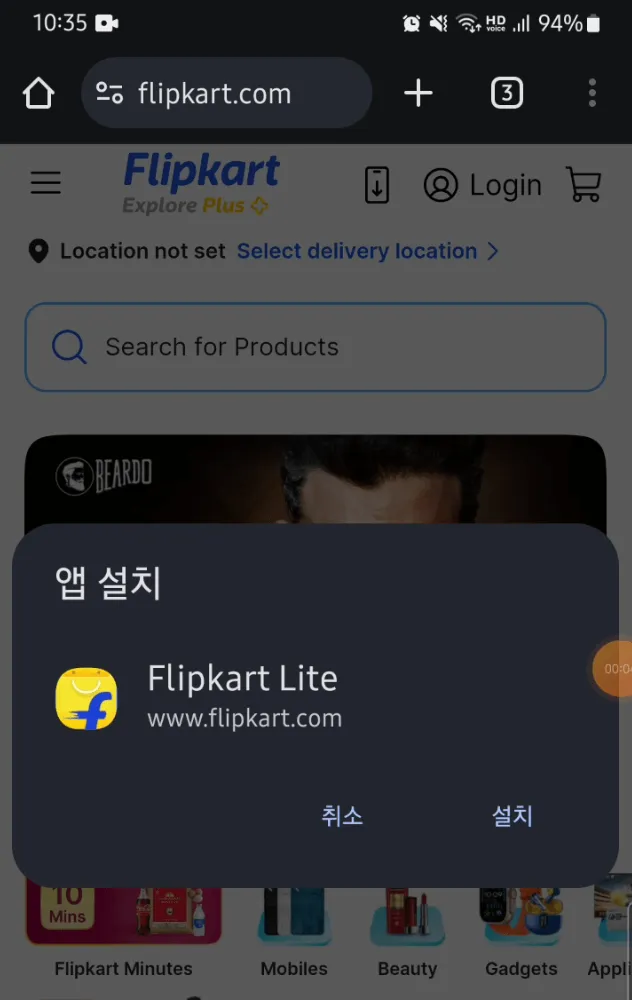The height and width of the screenshot is (1000, 632).
Task: Open the tab switcher showing 3 tabs
Action: pyautogui.click(x=507, y=94)
